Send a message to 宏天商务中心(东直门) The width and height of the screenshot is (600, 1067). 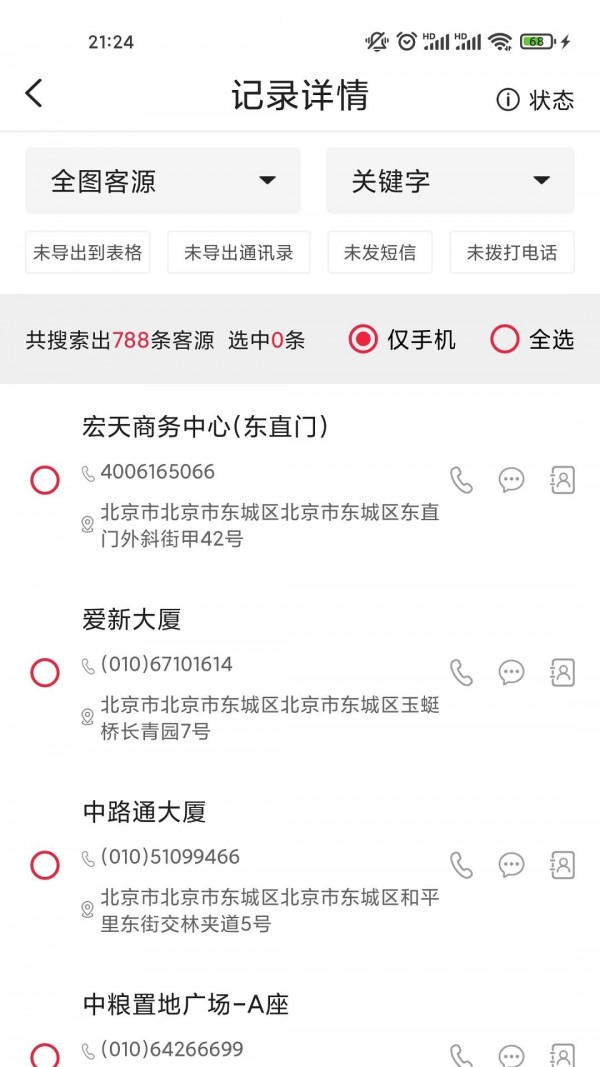pos(511,480)
